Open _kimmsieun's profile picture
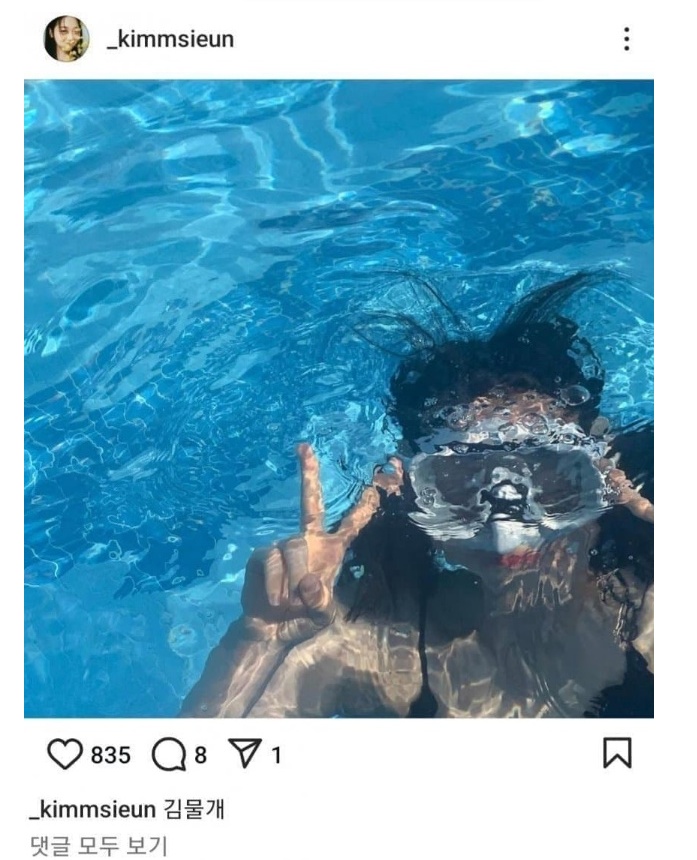697x860 pixels. (x=66, y=39)
